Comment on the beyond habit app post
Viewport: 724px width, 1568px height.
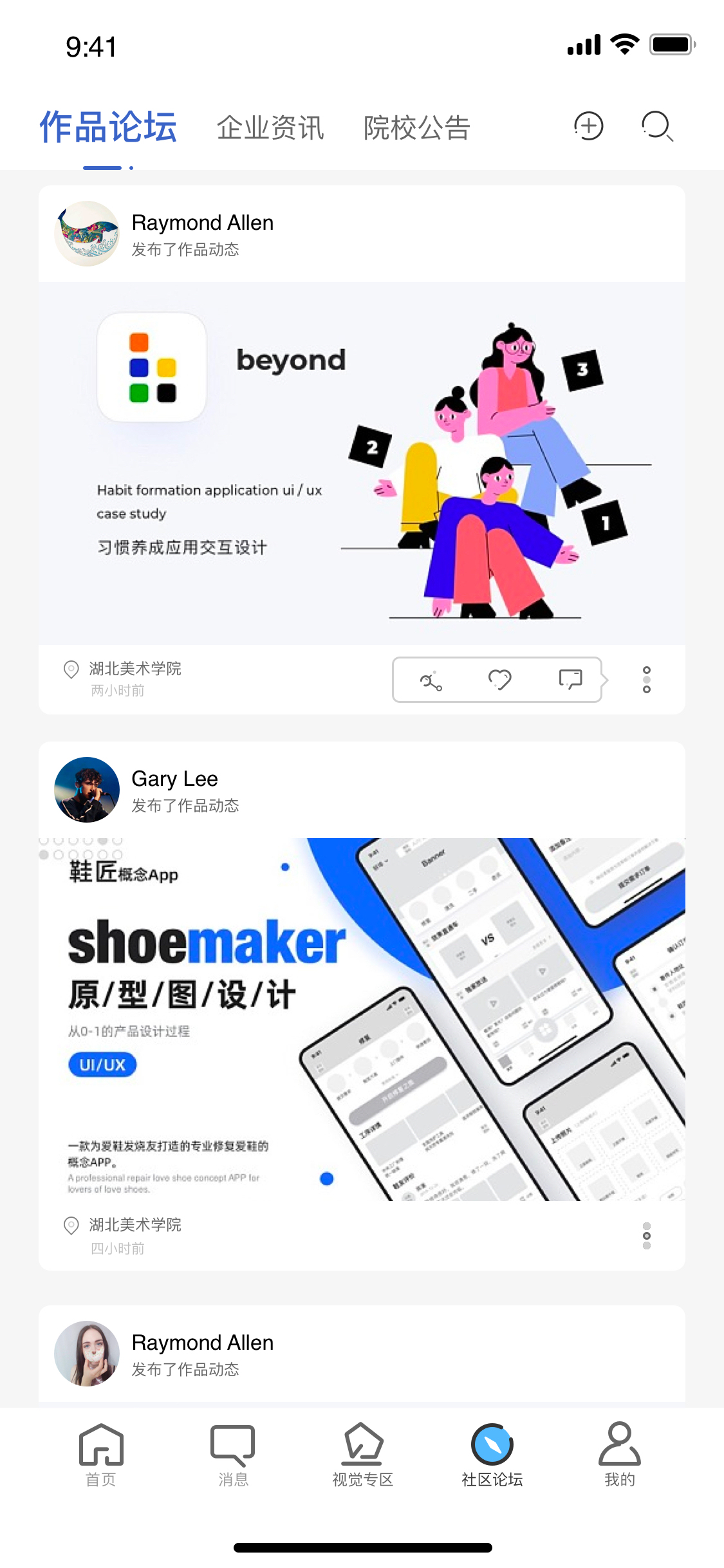(x=570, y=680)
